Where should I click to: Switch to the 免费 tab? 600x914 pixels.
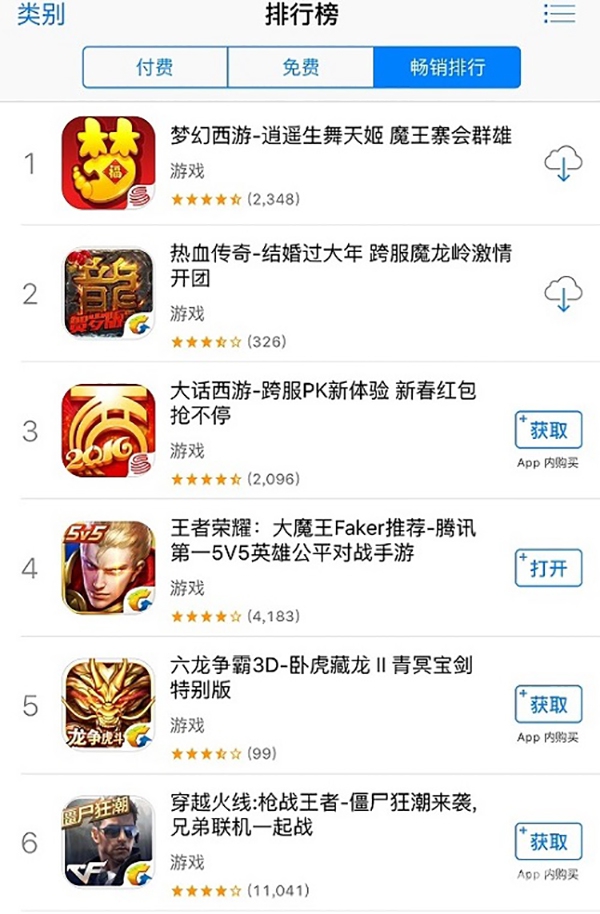click(x=301, y=68)
